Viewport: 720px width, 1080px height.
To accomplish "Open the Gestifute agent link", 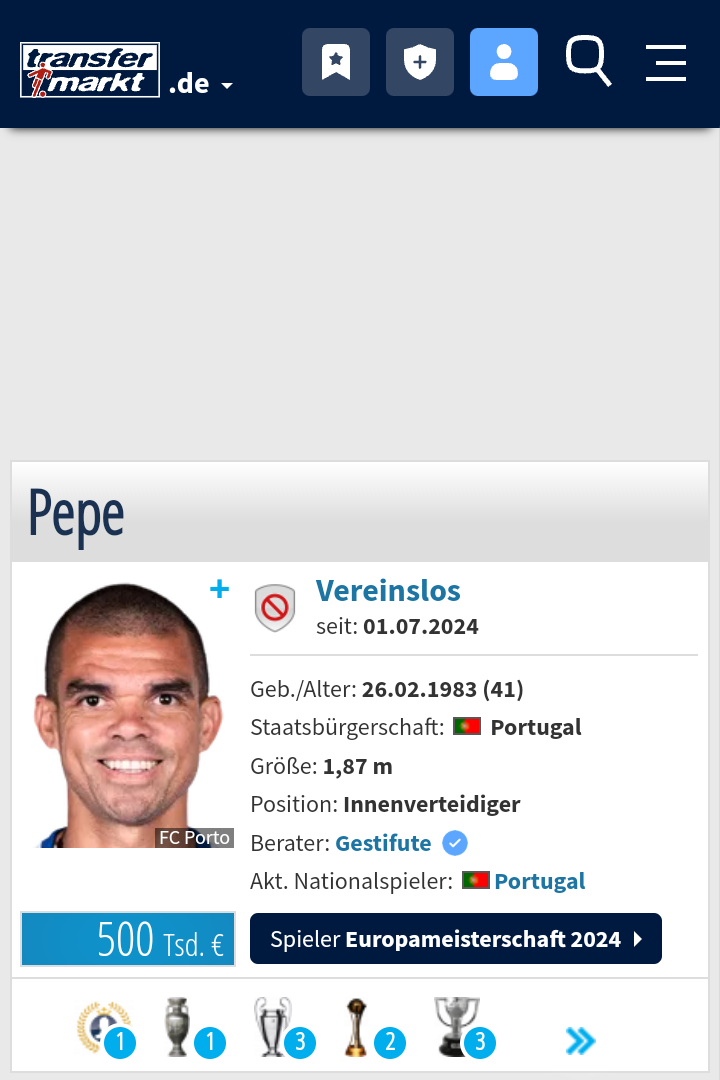I will pos(383,843).
